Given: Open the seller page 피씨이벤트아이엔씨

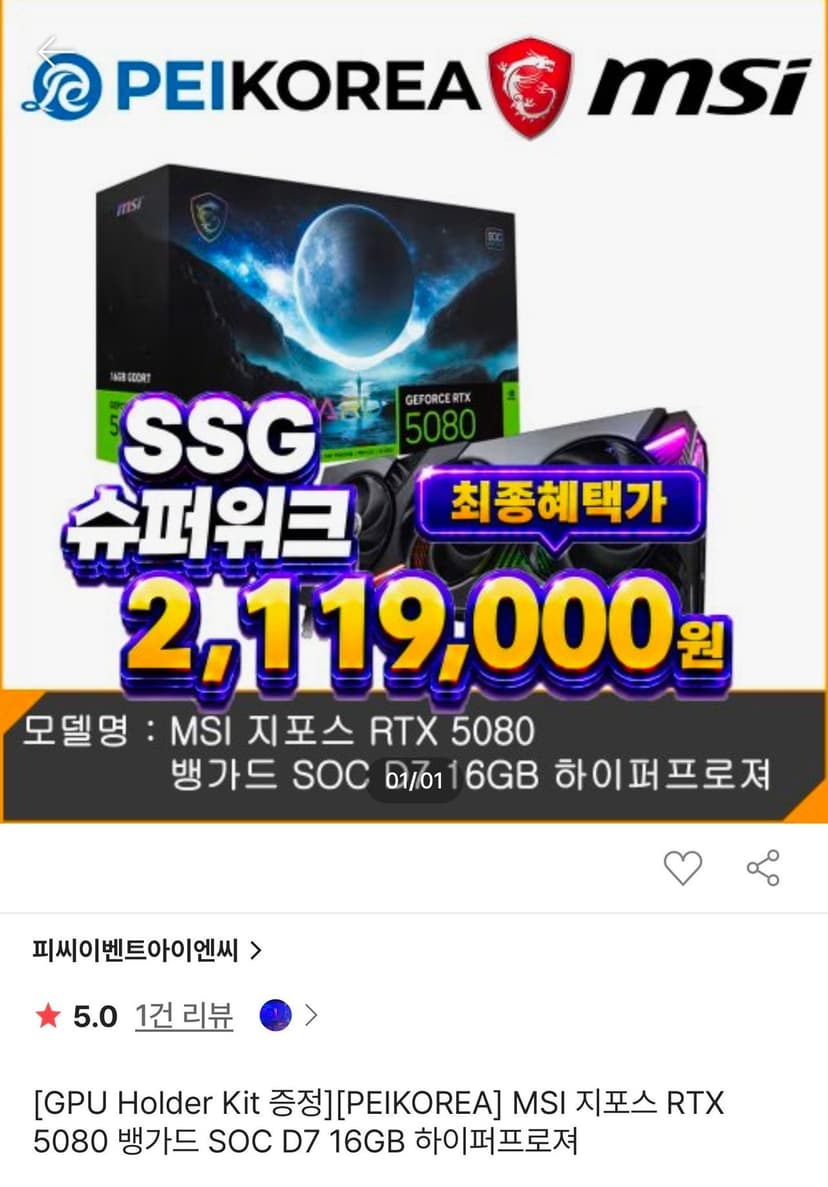Looking at the screenshot, I should (x=147, y=949).
